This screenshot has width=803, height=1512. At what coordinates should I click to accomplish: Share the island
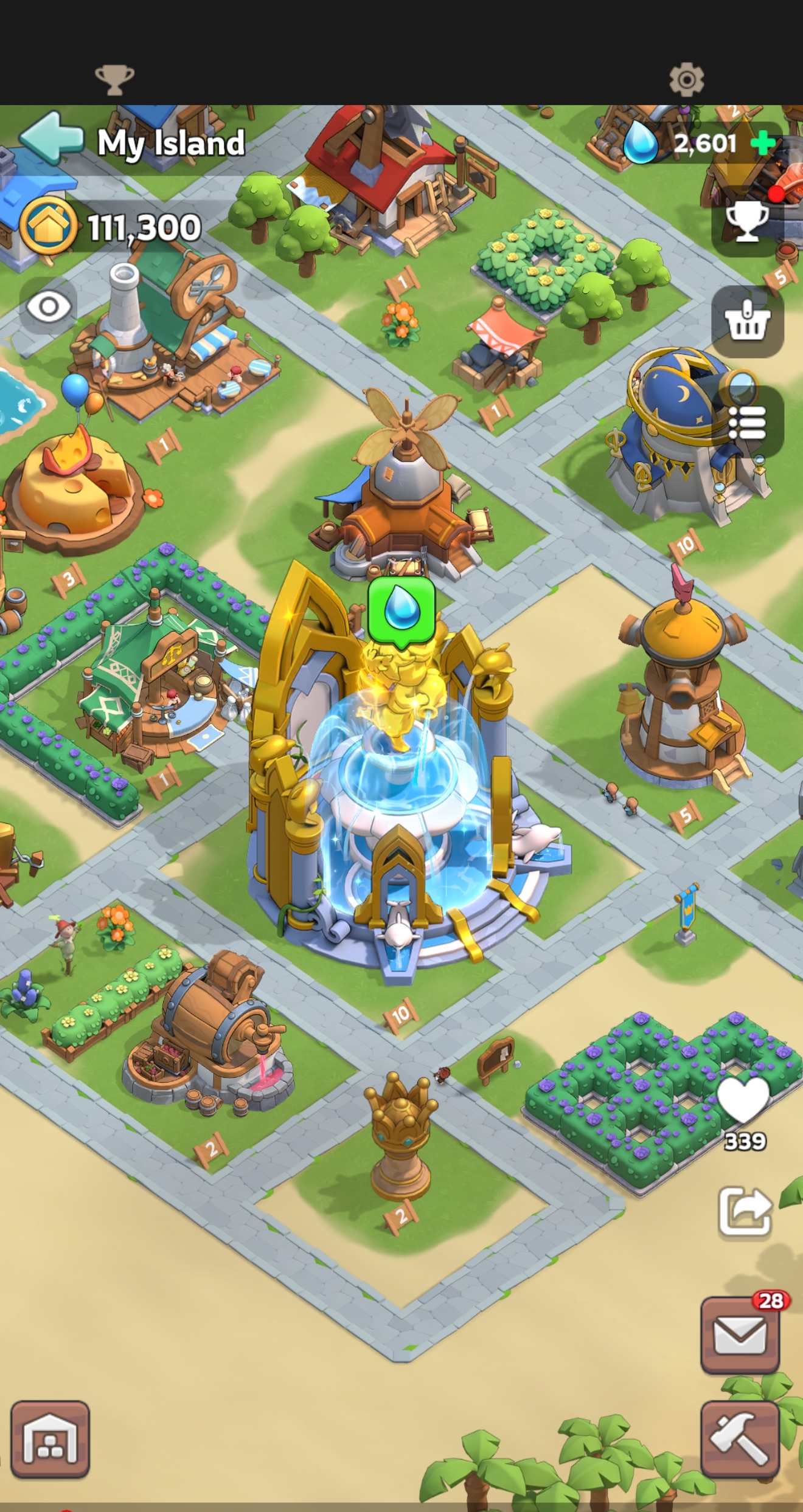pos(745,1212)
